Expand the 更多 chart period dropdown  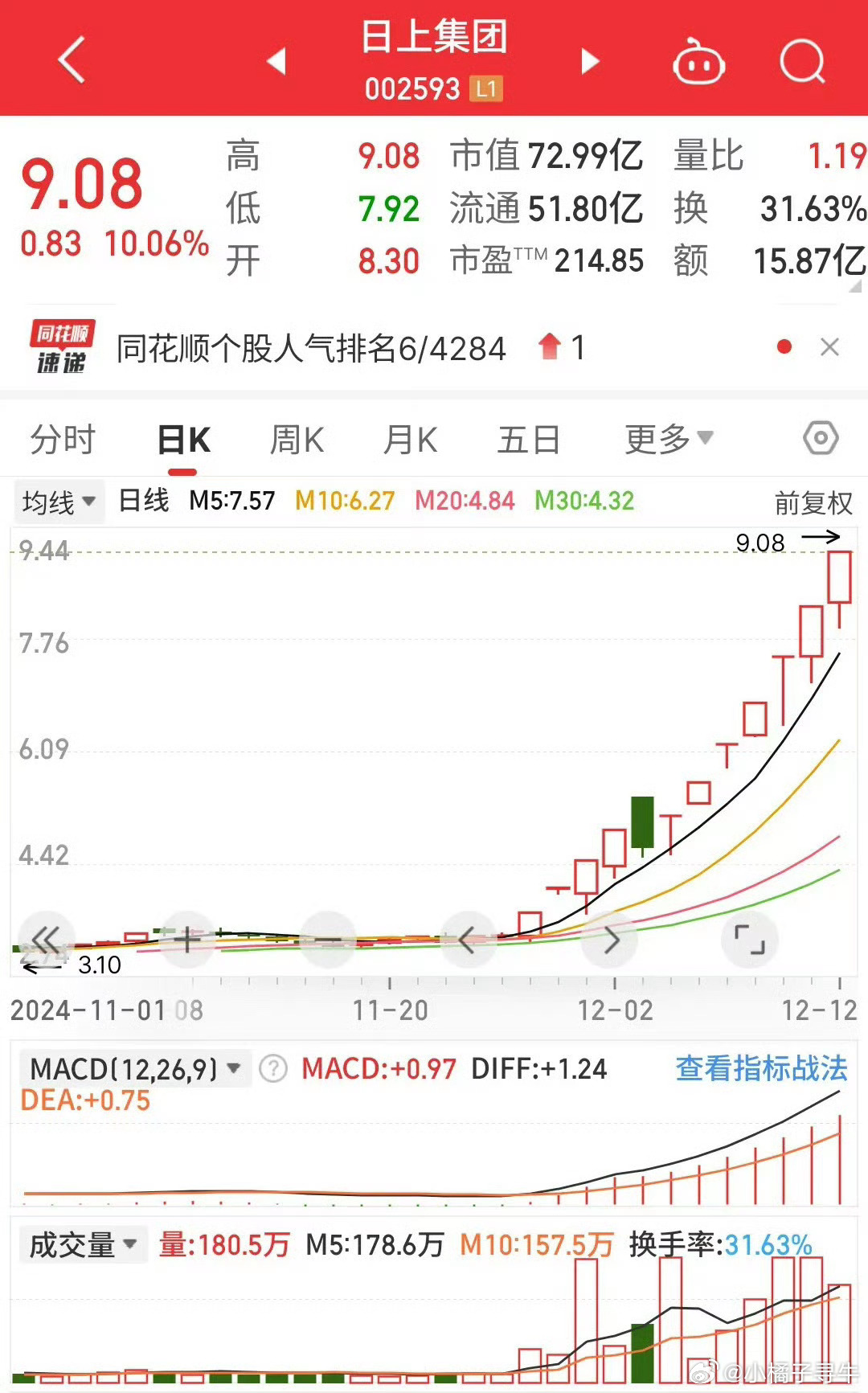pyautogui.click(x=669, y=440)
